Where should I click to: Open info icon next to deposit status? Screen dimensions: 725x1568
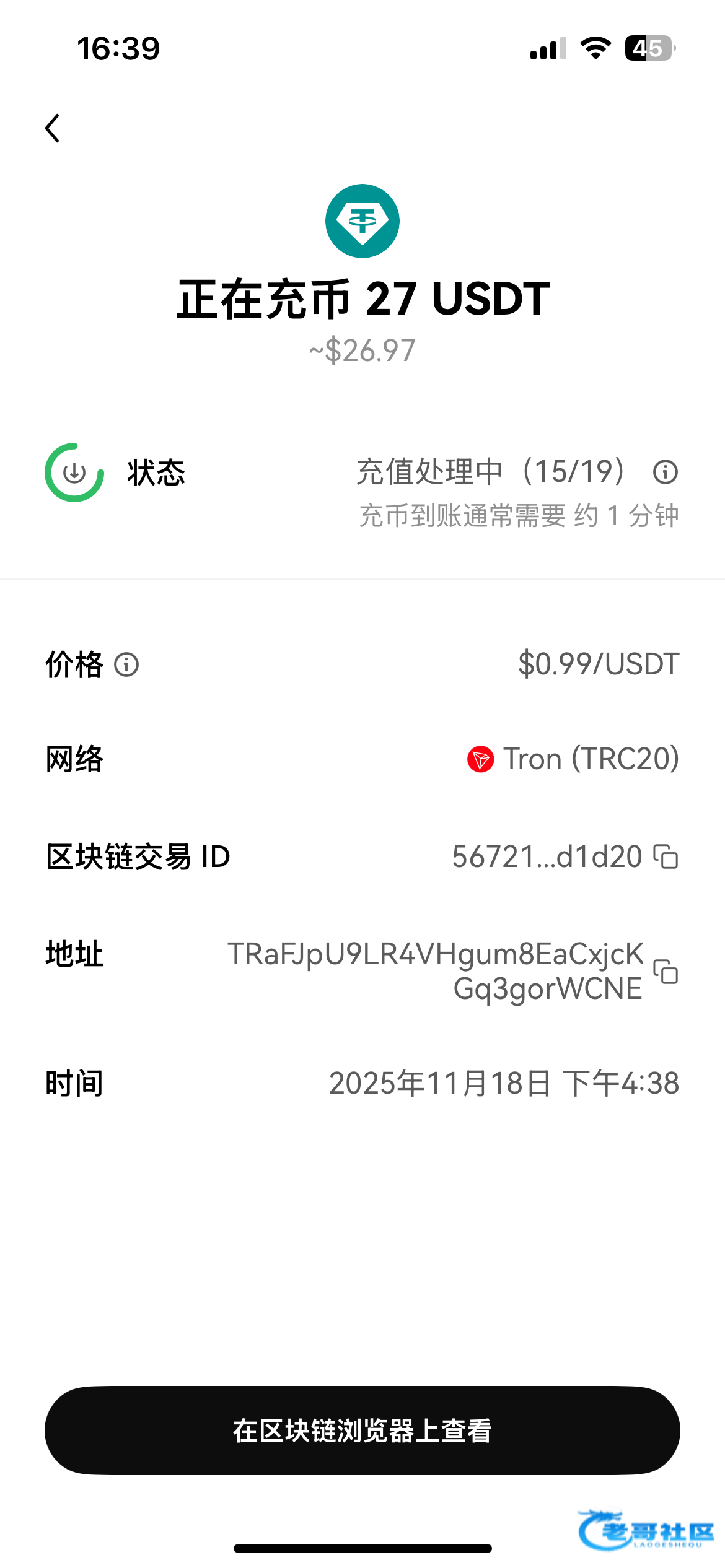pyautogui.click(x=665, y=472)
